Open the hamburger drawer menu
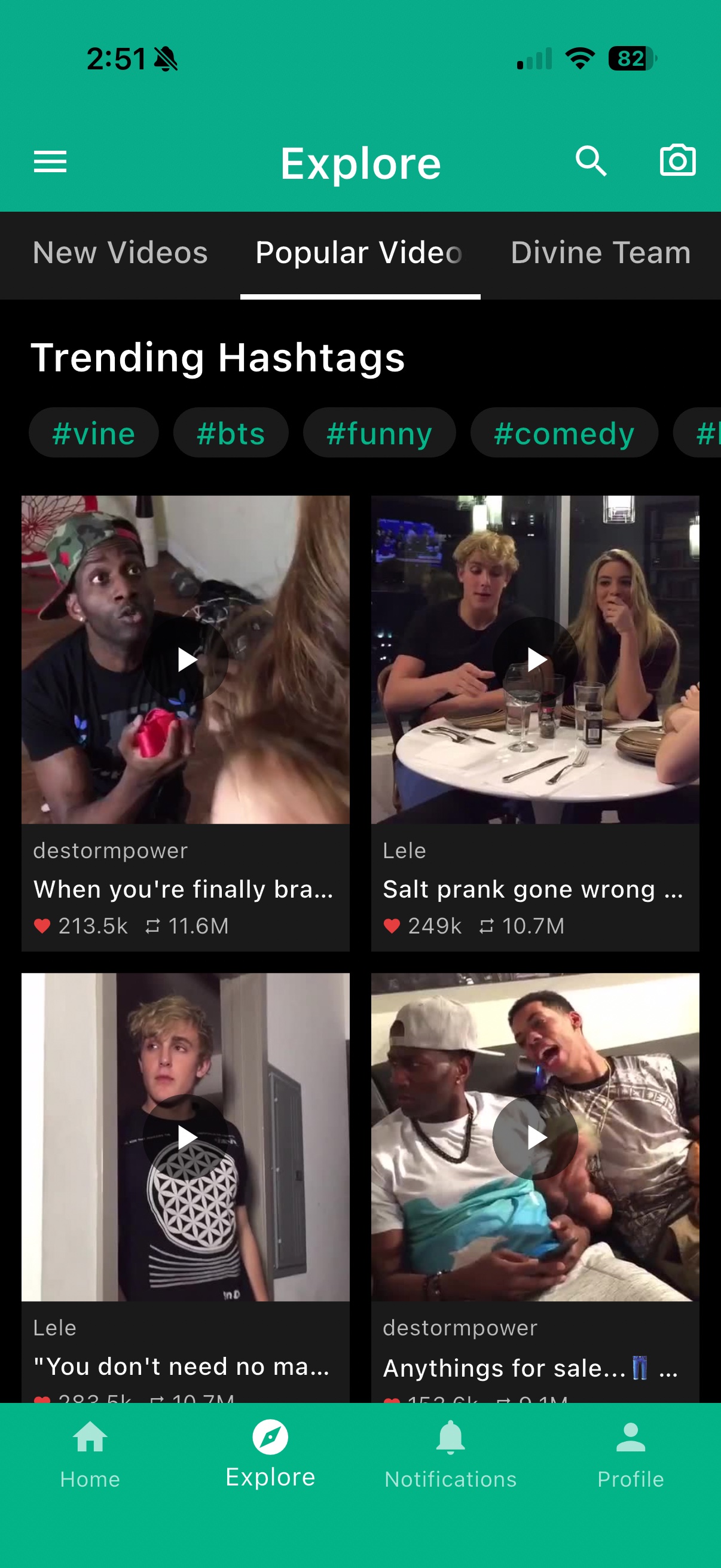Viewport: 721px width, 1568px height. (50, 161)
